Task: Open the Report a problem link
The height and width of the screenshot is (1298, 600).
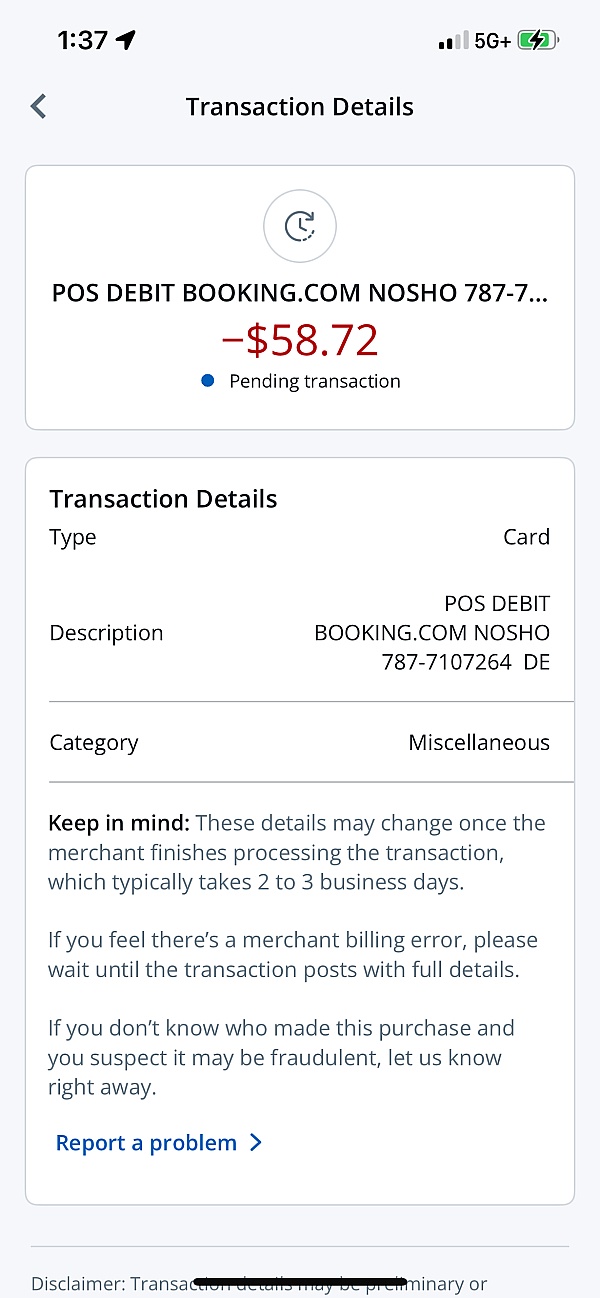Action: (x=158, y=1142)
